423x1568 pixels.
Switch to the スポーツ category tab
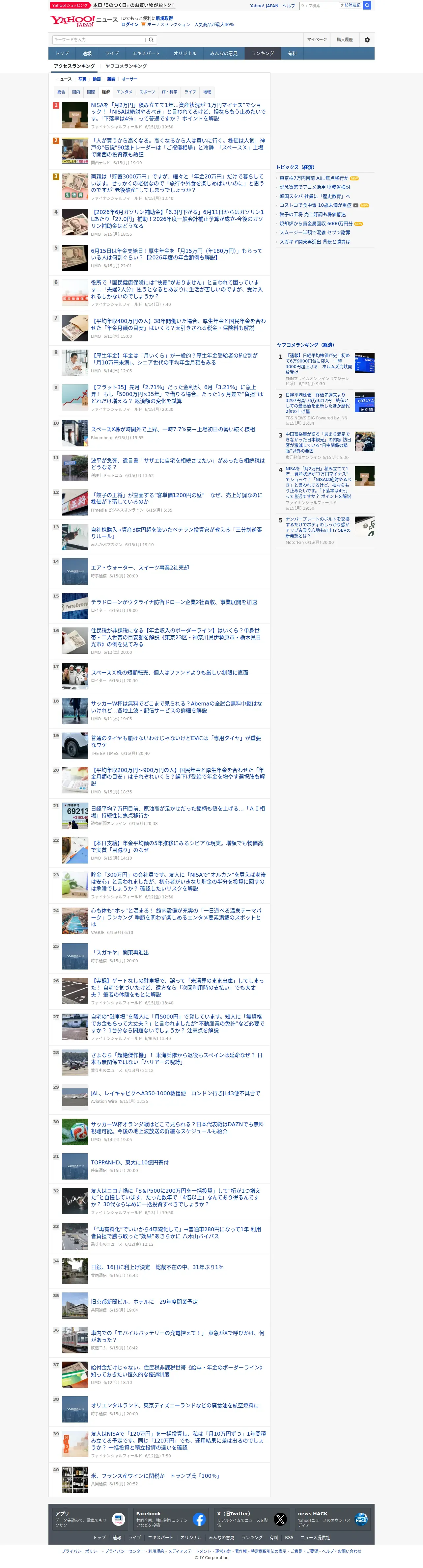click(x=147, y=92)
